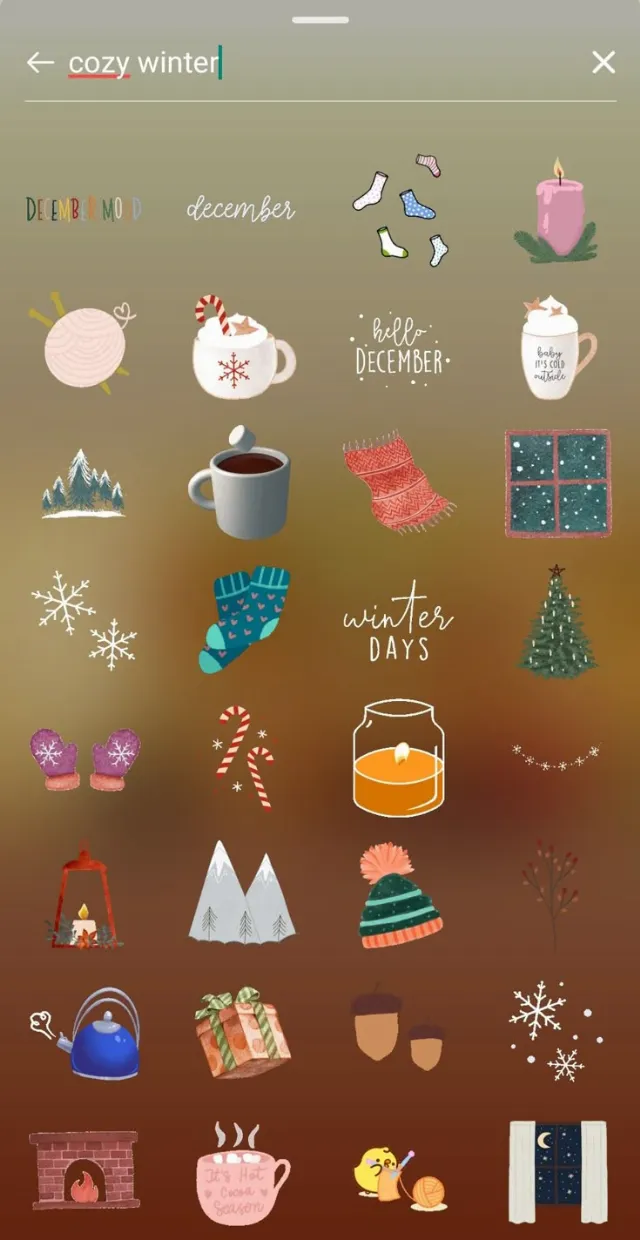The image size is (640, 1240).
Task: Select the cursive december text sticker
Action: 241,209
